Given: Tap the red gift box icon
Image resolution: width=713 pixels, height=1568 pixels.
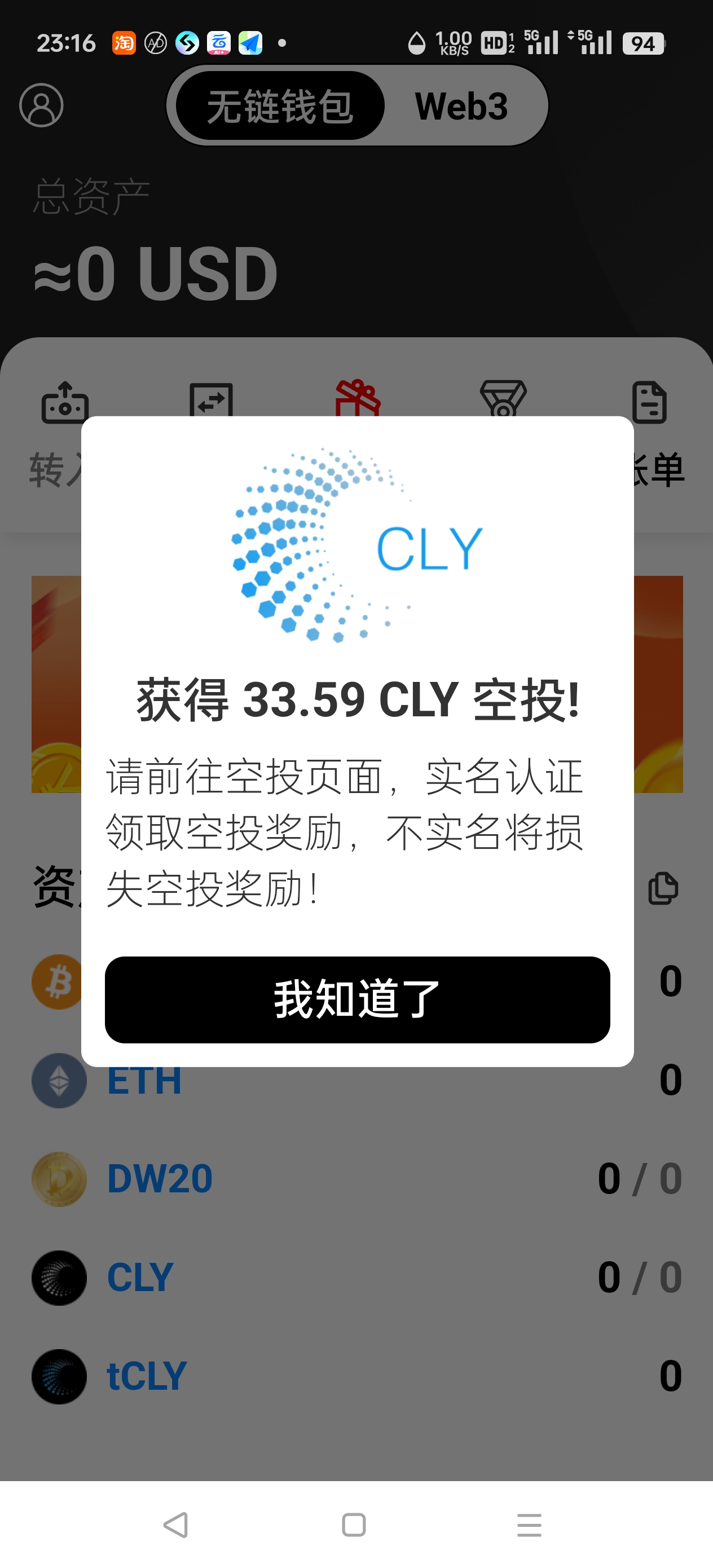Looking at the screenshot, I should [x=358, y=398].
